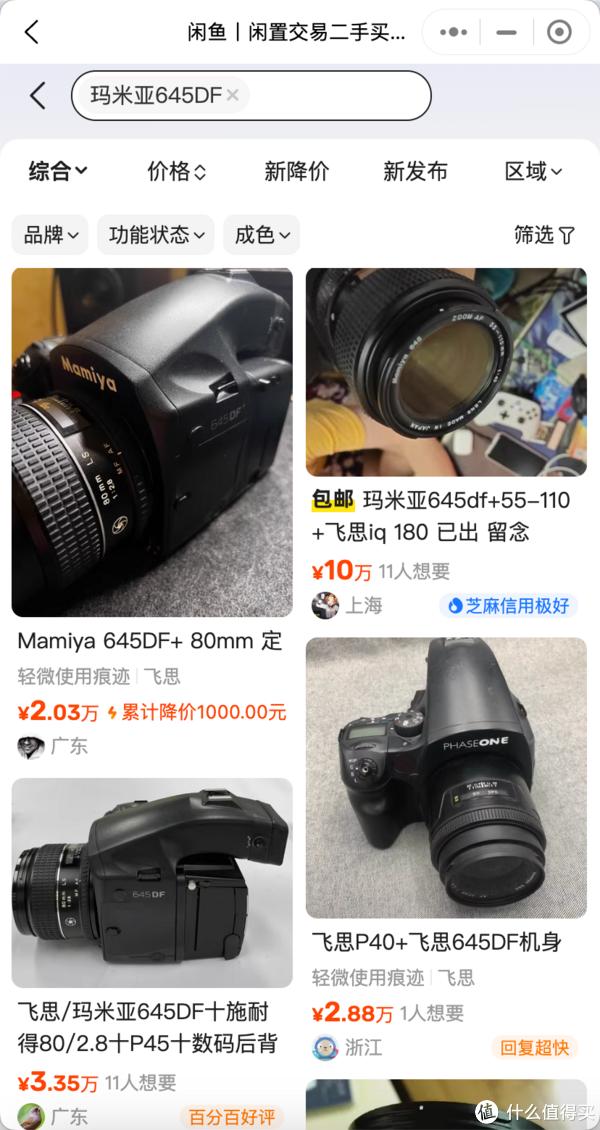This screenshot has height=1130, width=600.
Task: Sort results by 价格
Action: coord(176,171)
